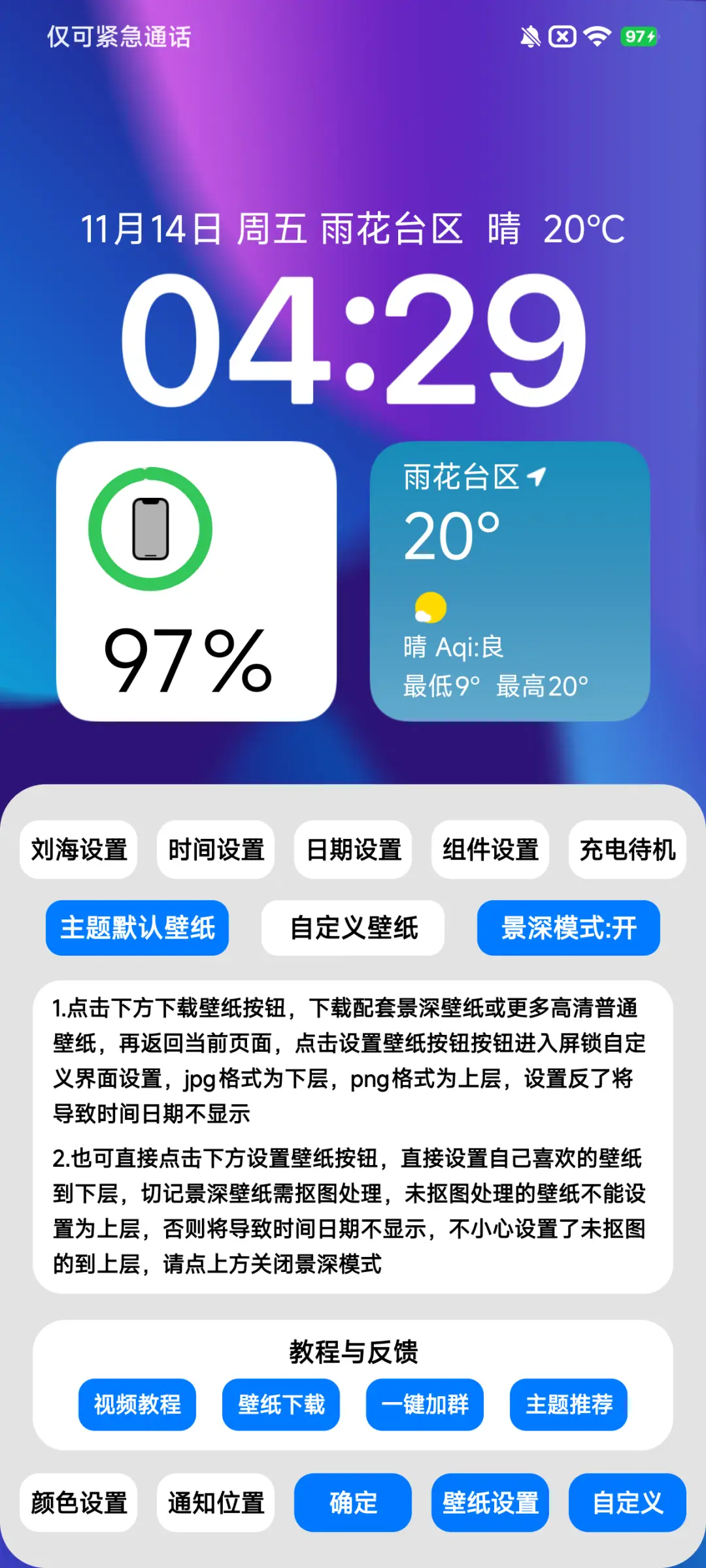Toggle 景深模式 off
This screenshot has width=706, height=1568.
(568, 928)
